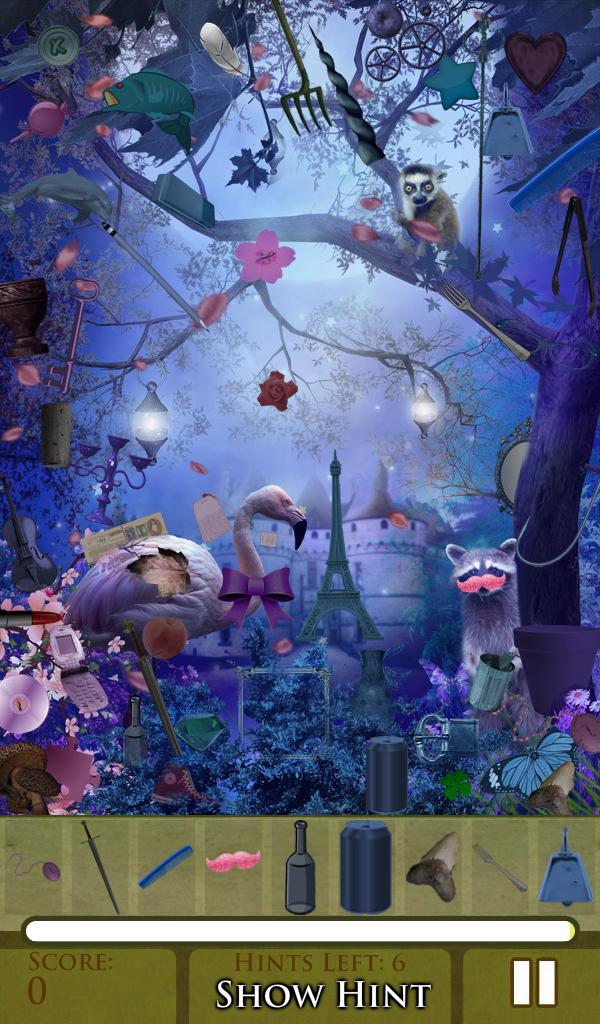Tap Show Hint button
This screenshot has height=1024, width=600.
[x=323, y=994]
